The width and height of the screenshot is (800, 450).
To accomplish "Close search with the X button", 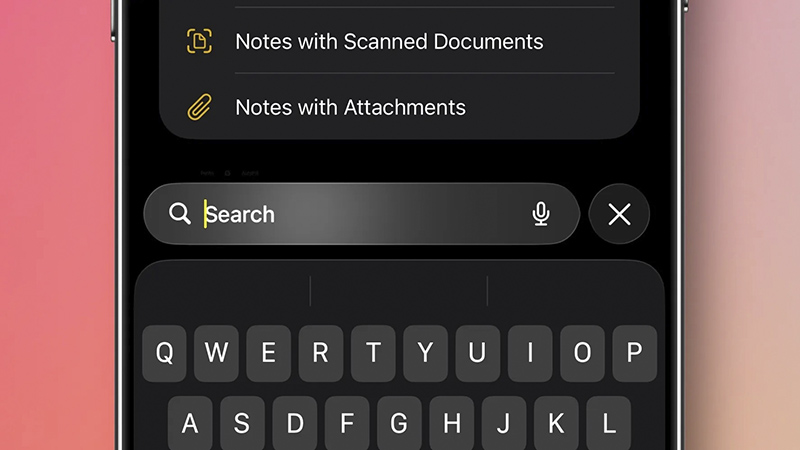I will pyautogui.click(x=619, y=214).
